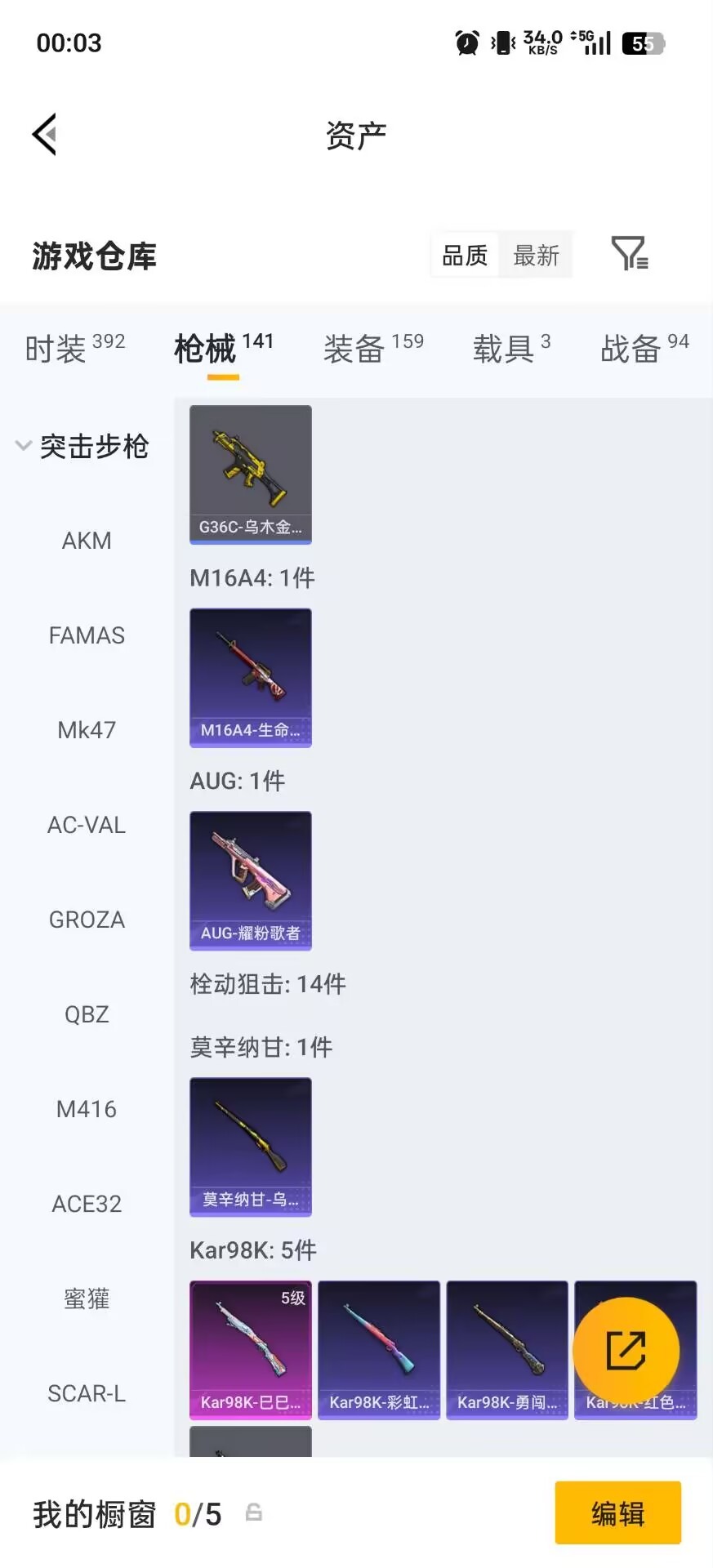Sort items by 品质
The width and height of the screenshot is (713, 1568).
coord(464,255)
